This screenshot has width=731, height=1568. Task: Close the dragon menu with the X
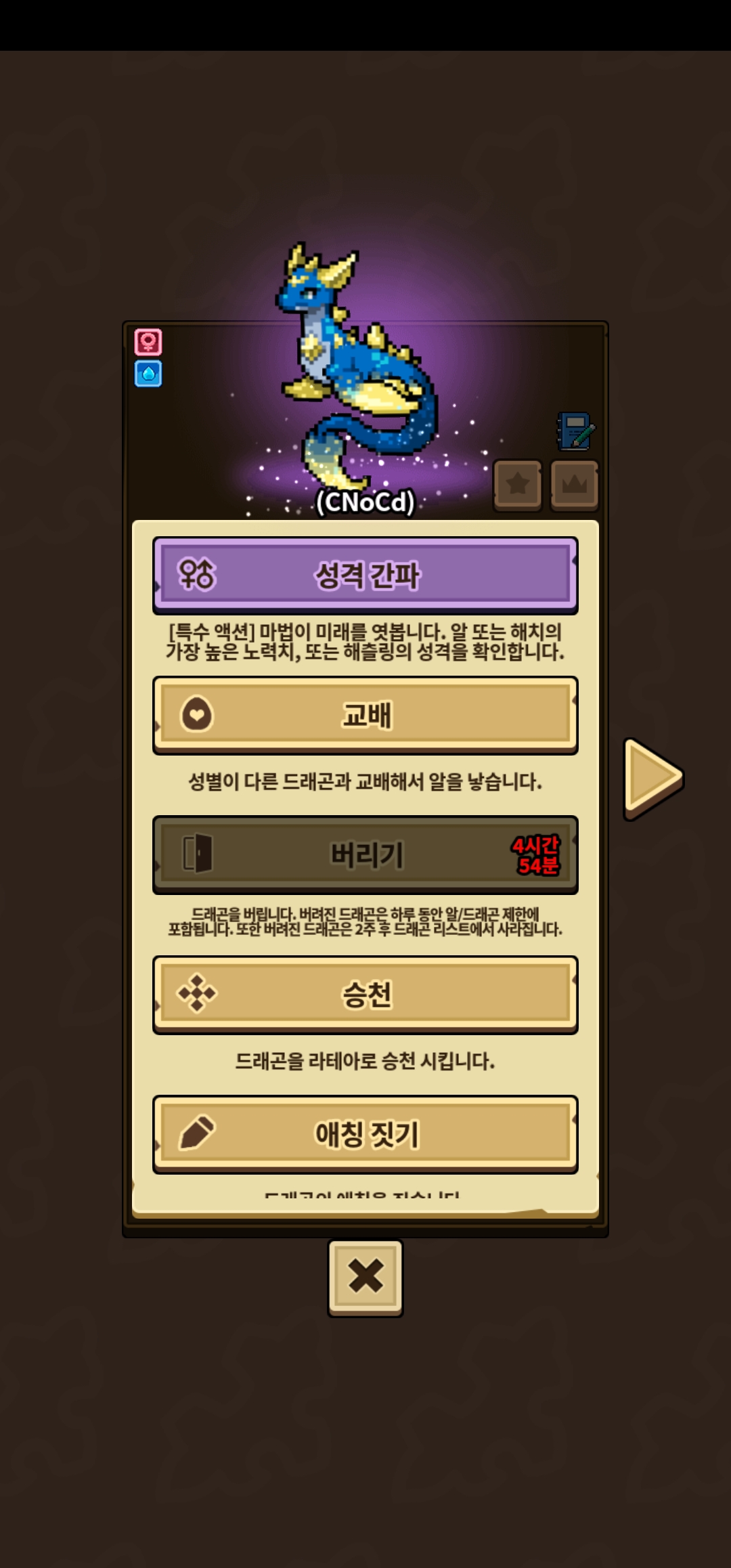point(365,1278)
